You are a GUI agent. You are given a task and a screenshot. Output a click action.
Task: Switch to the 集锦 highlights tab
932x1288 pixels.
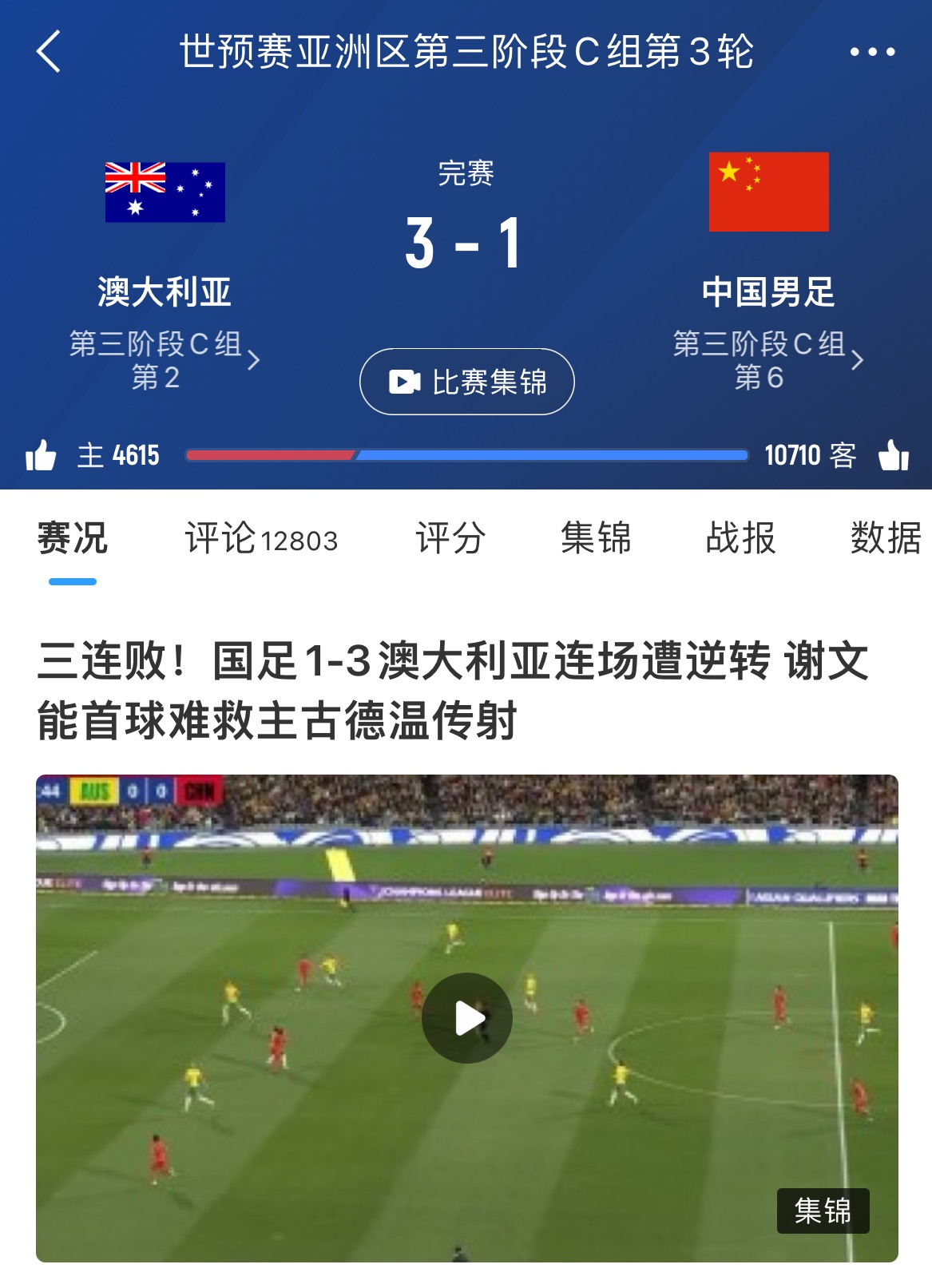point(596,538)
